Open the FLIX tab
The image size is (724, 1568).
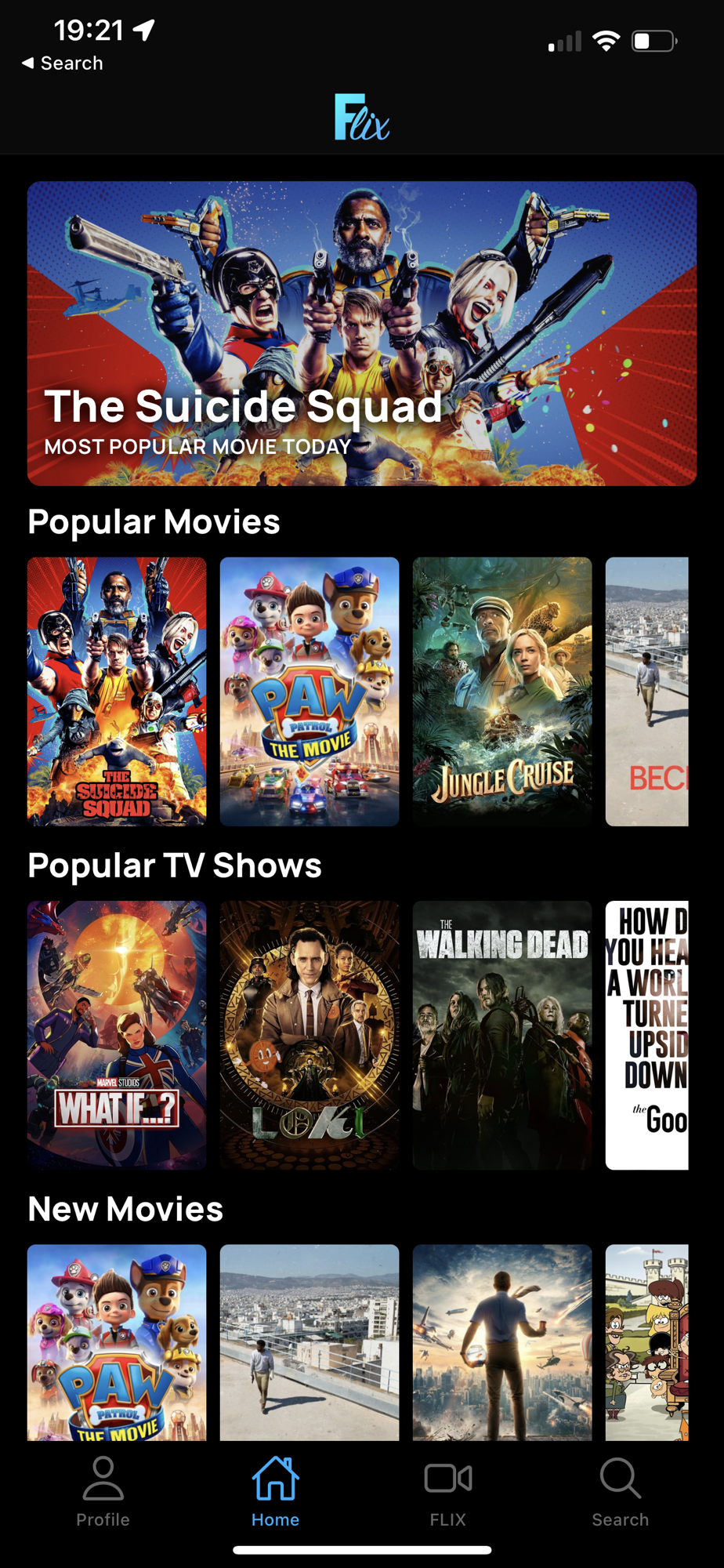tap(447, 1492)
